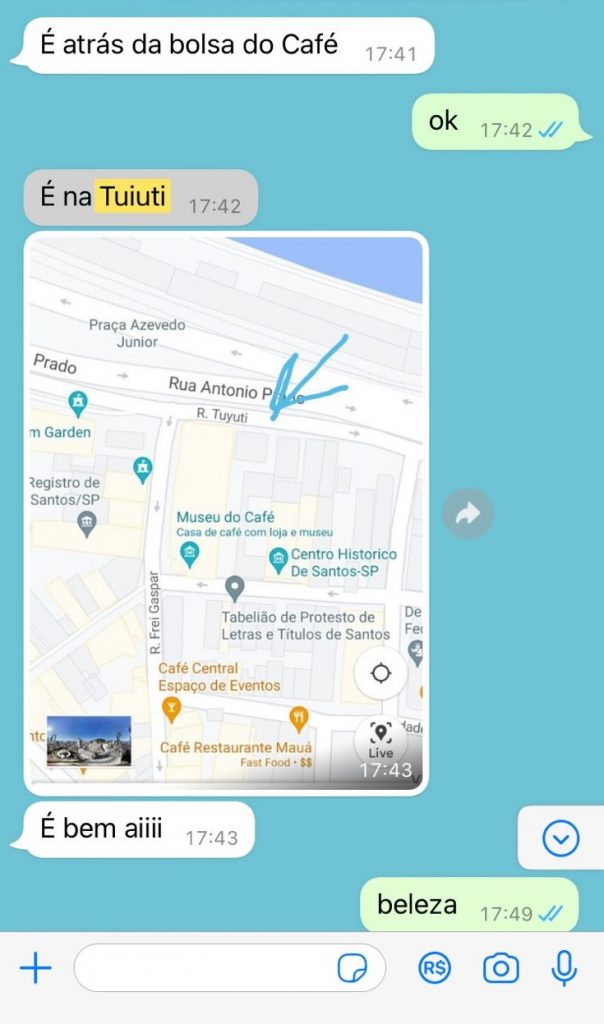Open the R$ payment option
The height and width of the screenshot is (1024, 604).
(x=434, y=968)
